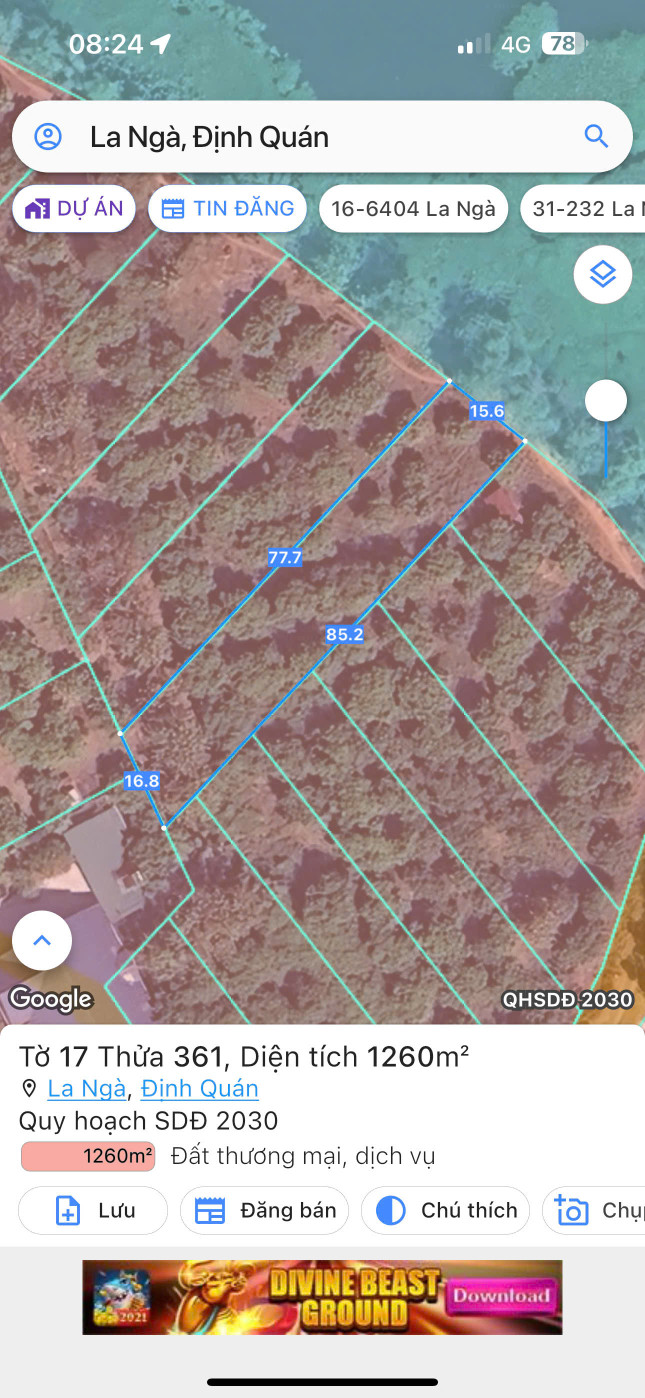Select the 31-232 chip
Viewport: 645px width, 1398px height.
[x=585, y=209]
